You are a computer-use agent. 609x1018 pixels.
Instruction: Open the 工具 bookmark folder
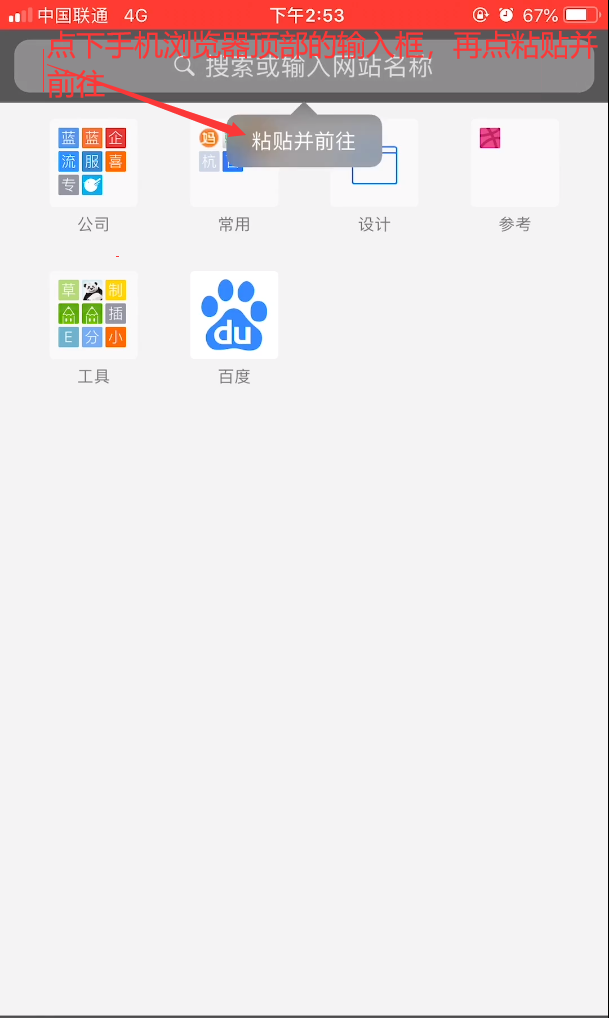pos(93,315)
